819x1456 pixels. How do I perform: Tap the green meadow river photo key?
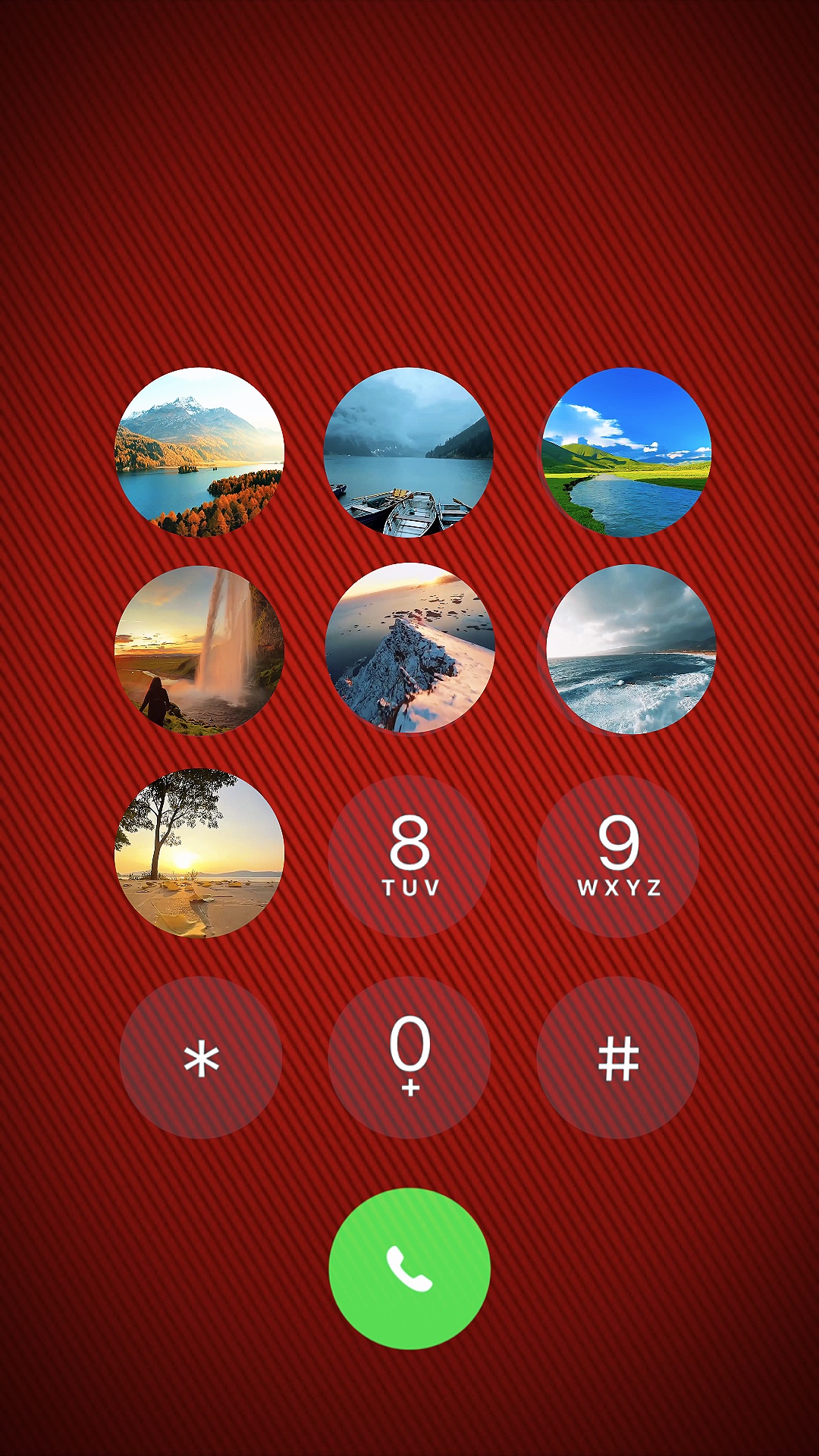point(627,453)
